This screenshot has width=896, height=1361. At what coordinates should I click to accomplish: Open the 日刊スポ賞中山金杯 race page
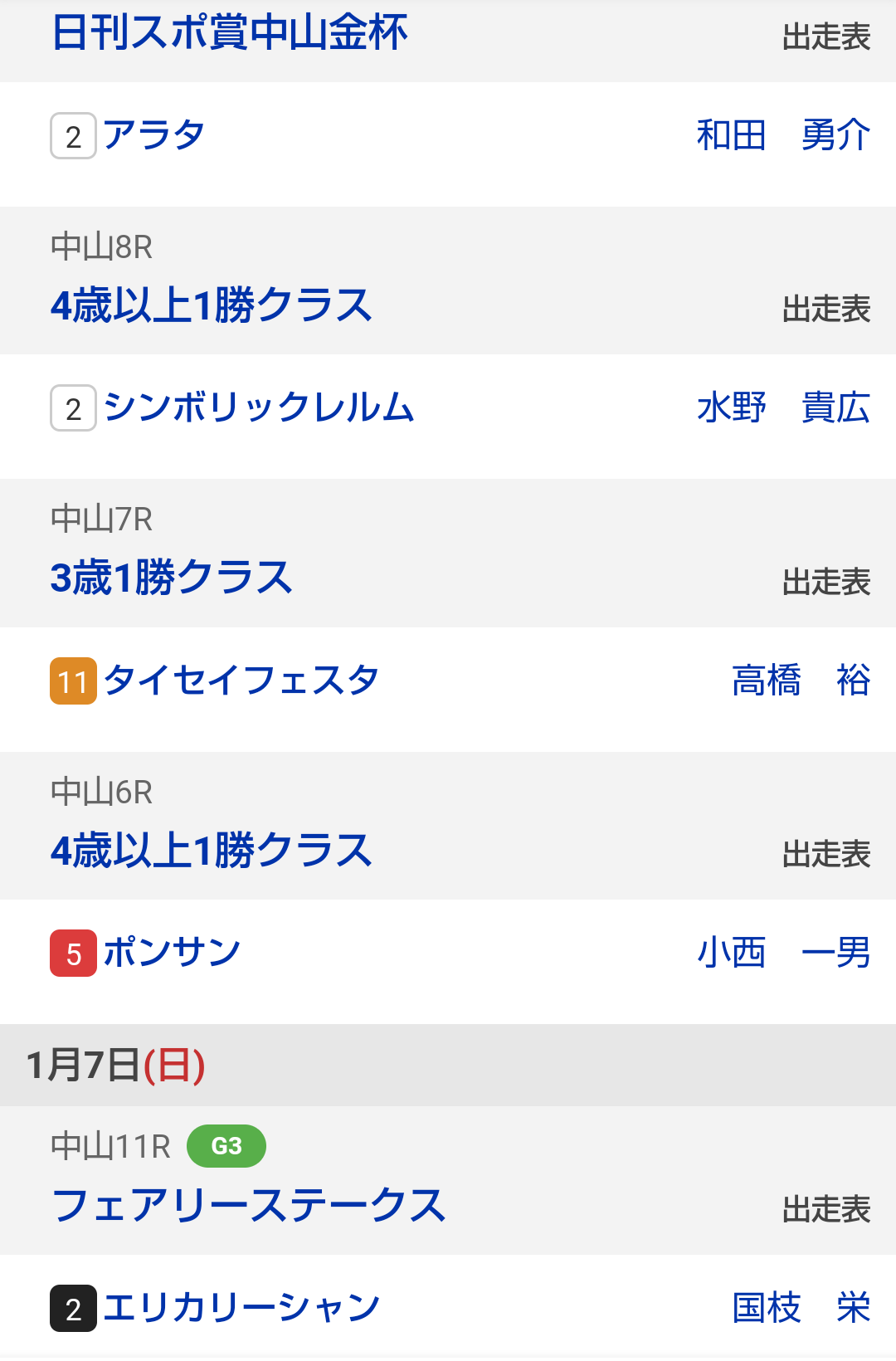pos(229,33)
